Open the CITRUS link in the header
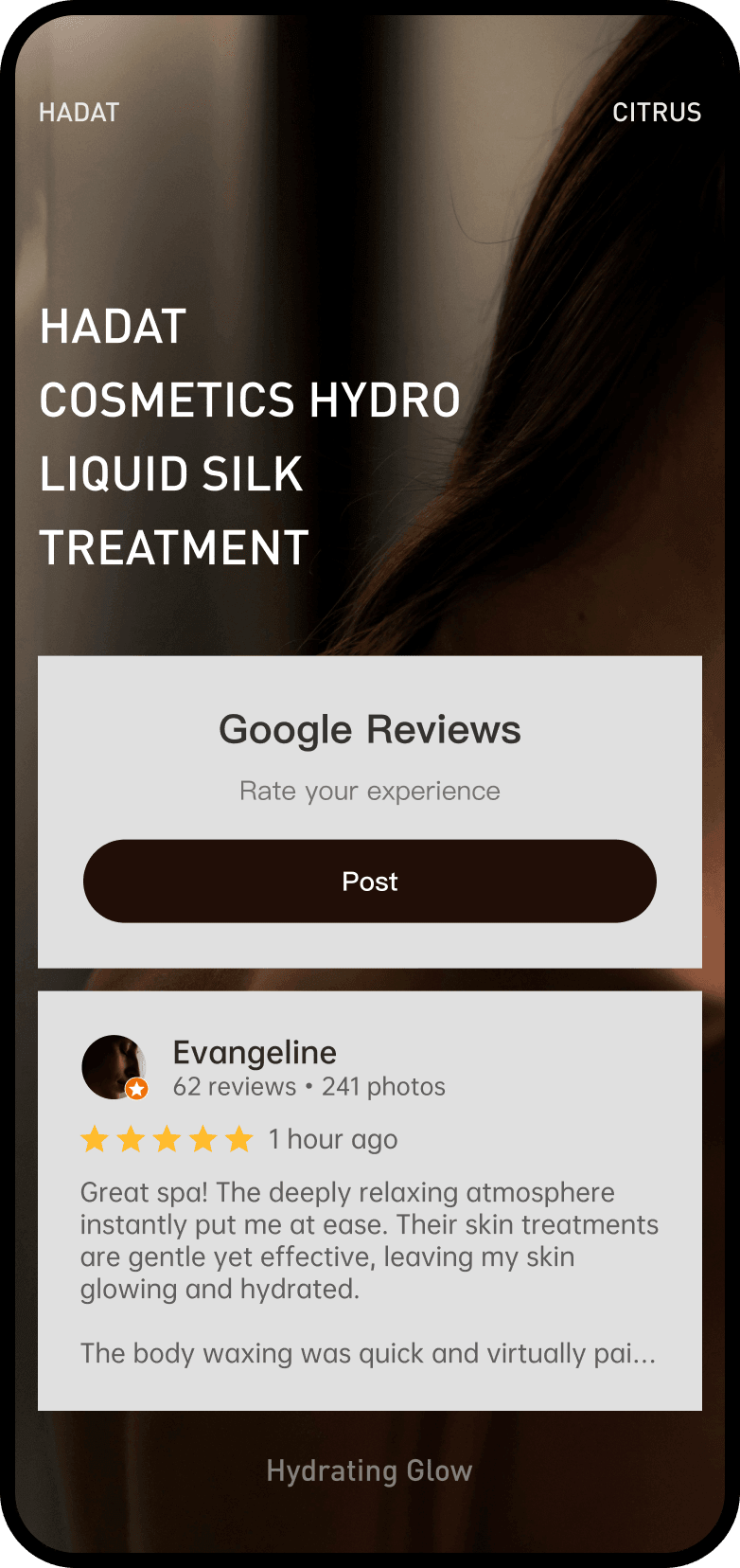 (656, 113)
